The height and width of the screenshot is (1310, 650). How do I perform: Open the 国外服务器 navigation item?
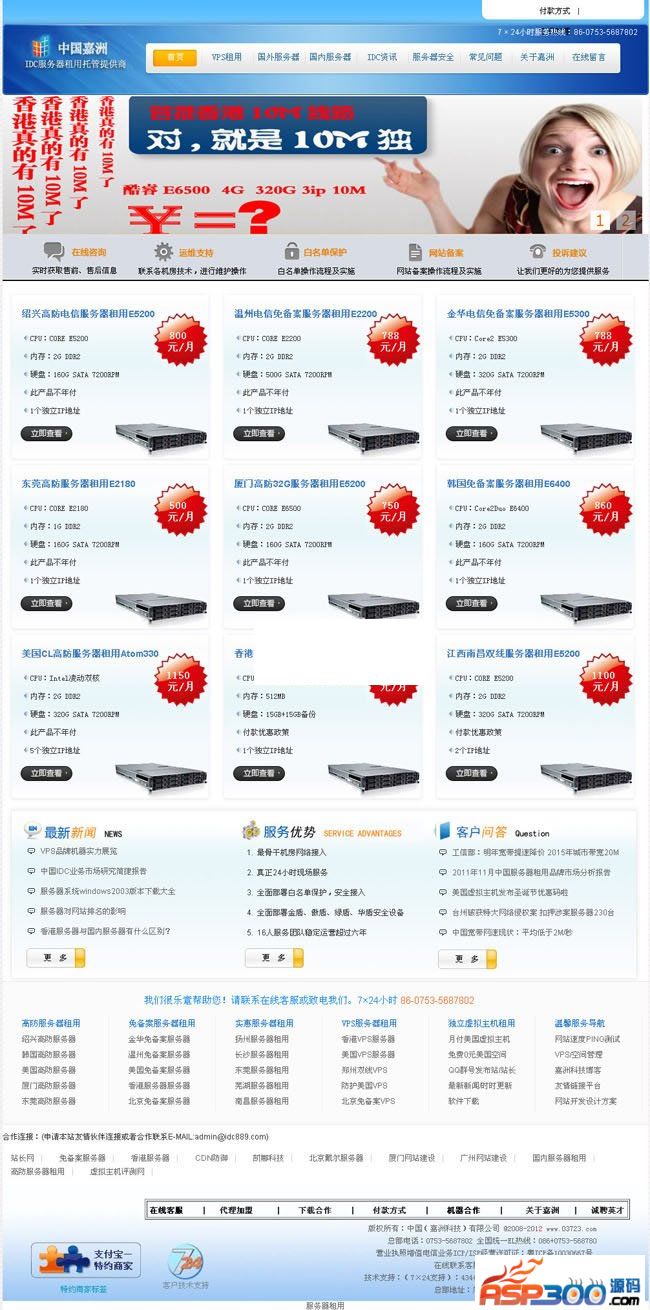[x=278, y=57]
